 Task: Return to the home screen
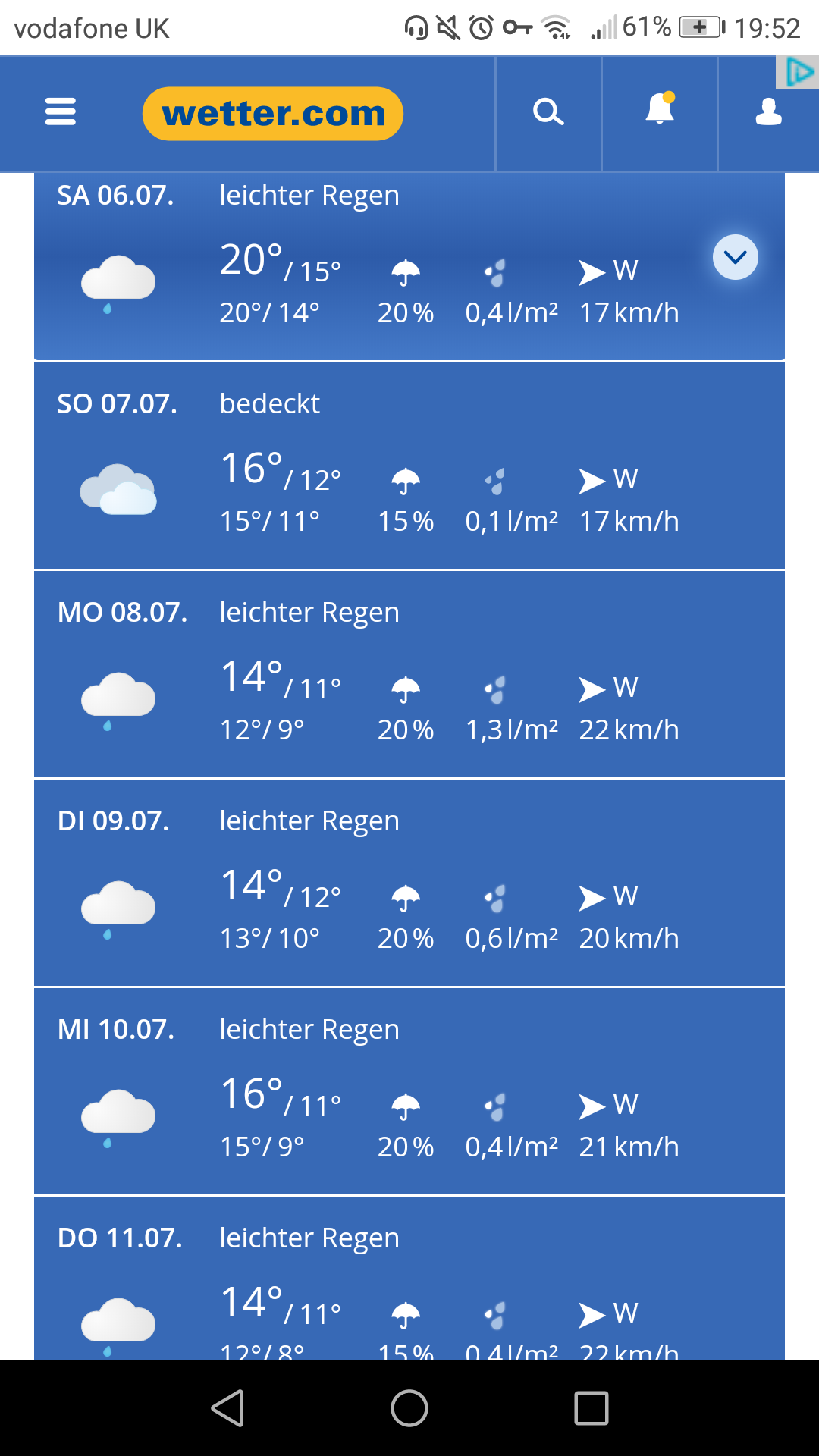point(409,1408)
